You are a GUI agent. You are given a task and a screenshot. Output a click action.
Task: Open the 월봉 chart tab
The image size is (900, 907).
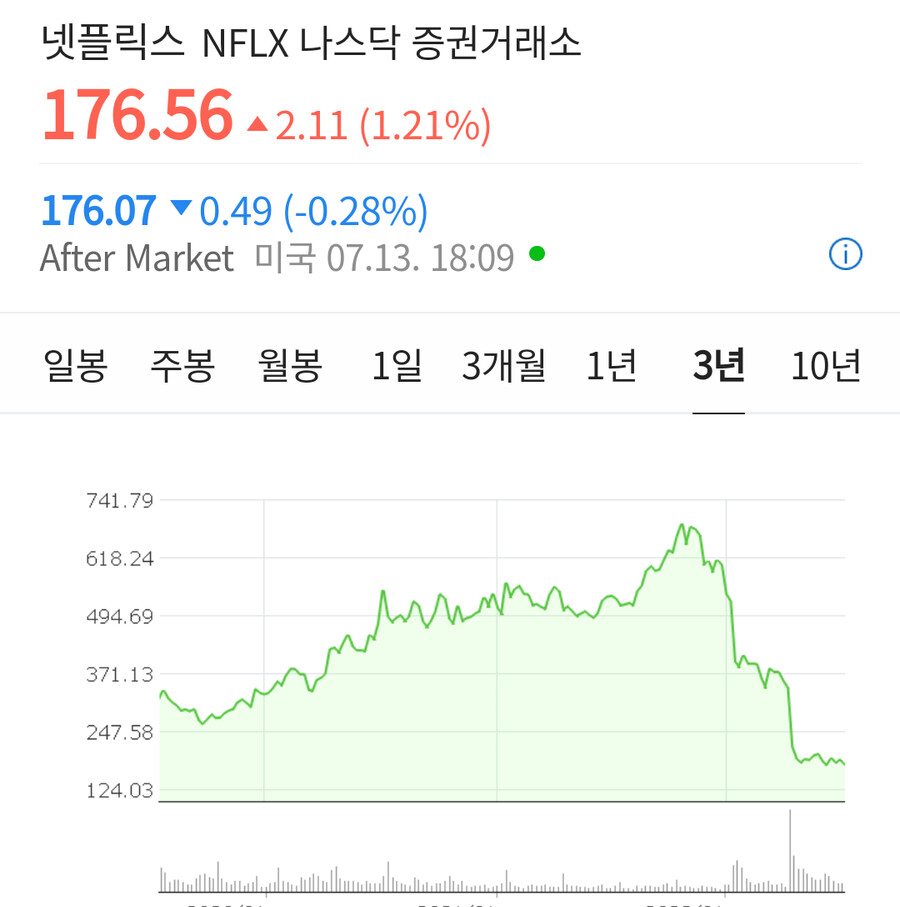pos(291,366)
